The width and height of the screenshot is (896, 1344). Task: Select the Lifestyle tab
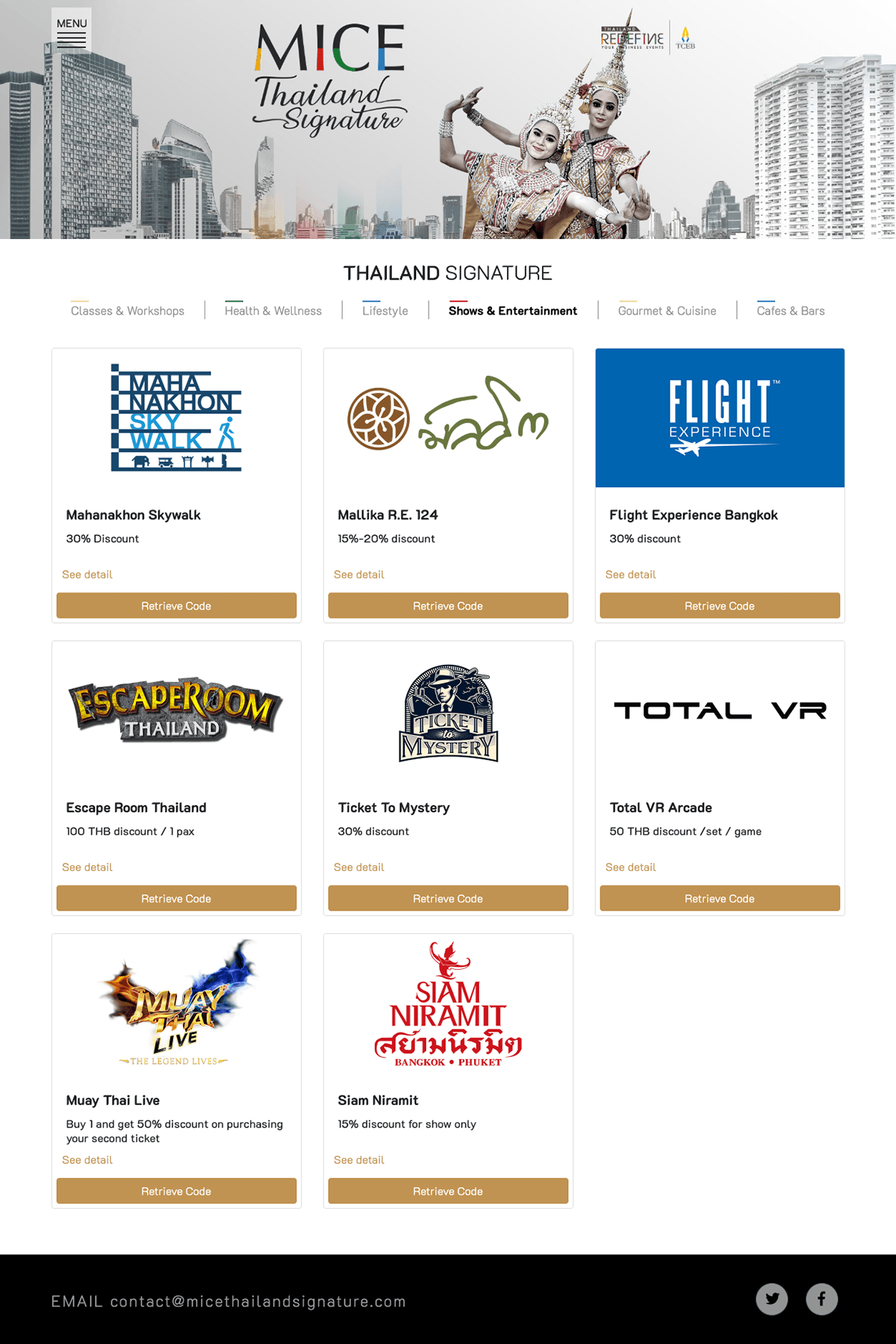point(385,311)
